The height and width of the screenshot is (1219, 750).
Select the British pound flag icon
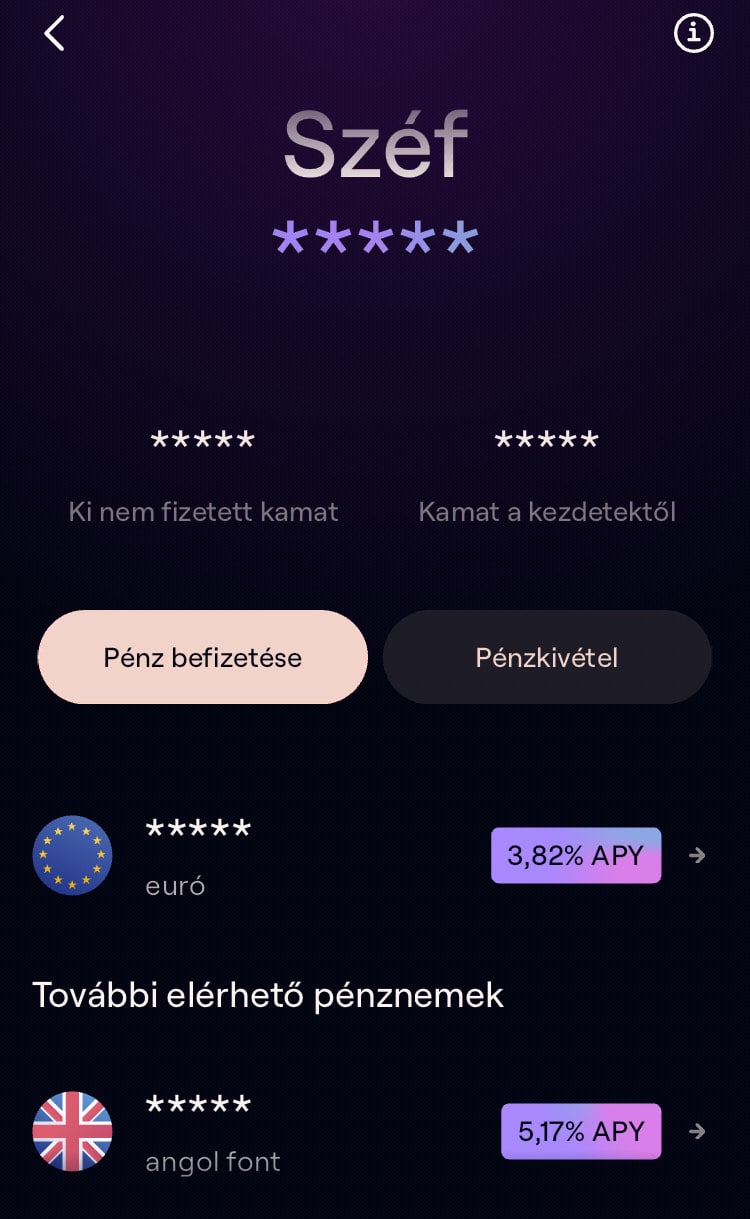(72, 1131)
